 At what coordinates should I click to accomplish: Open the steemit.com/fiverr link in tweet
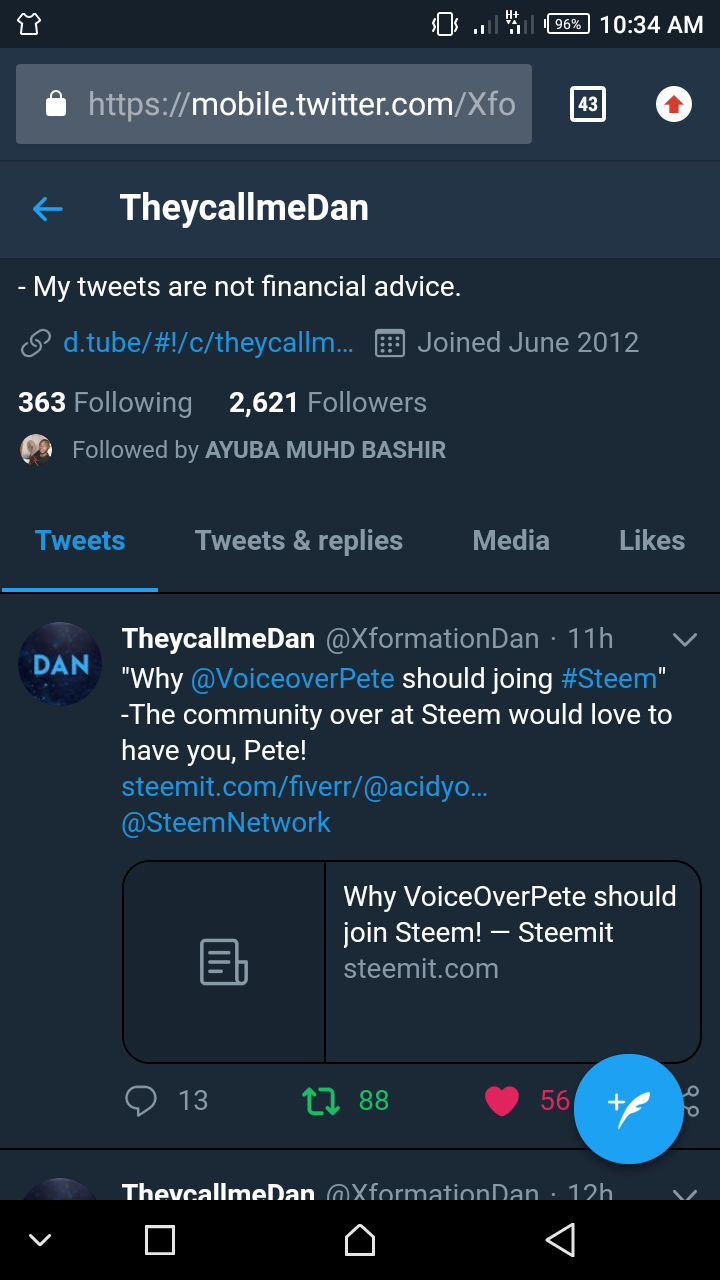[305, 787]
